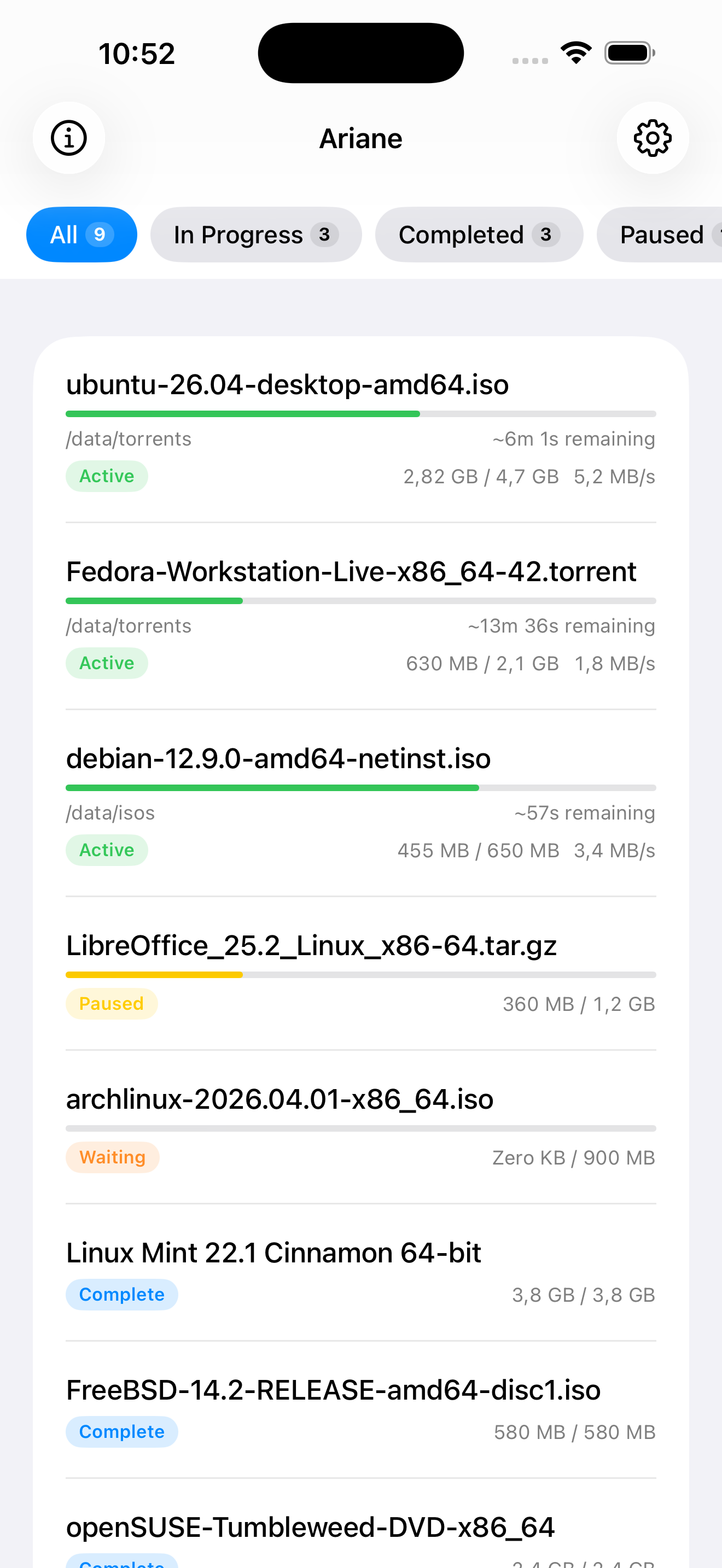Open the Completed downloads tab
This screenshot has height=1568, width=722.
tap(479, 235)
